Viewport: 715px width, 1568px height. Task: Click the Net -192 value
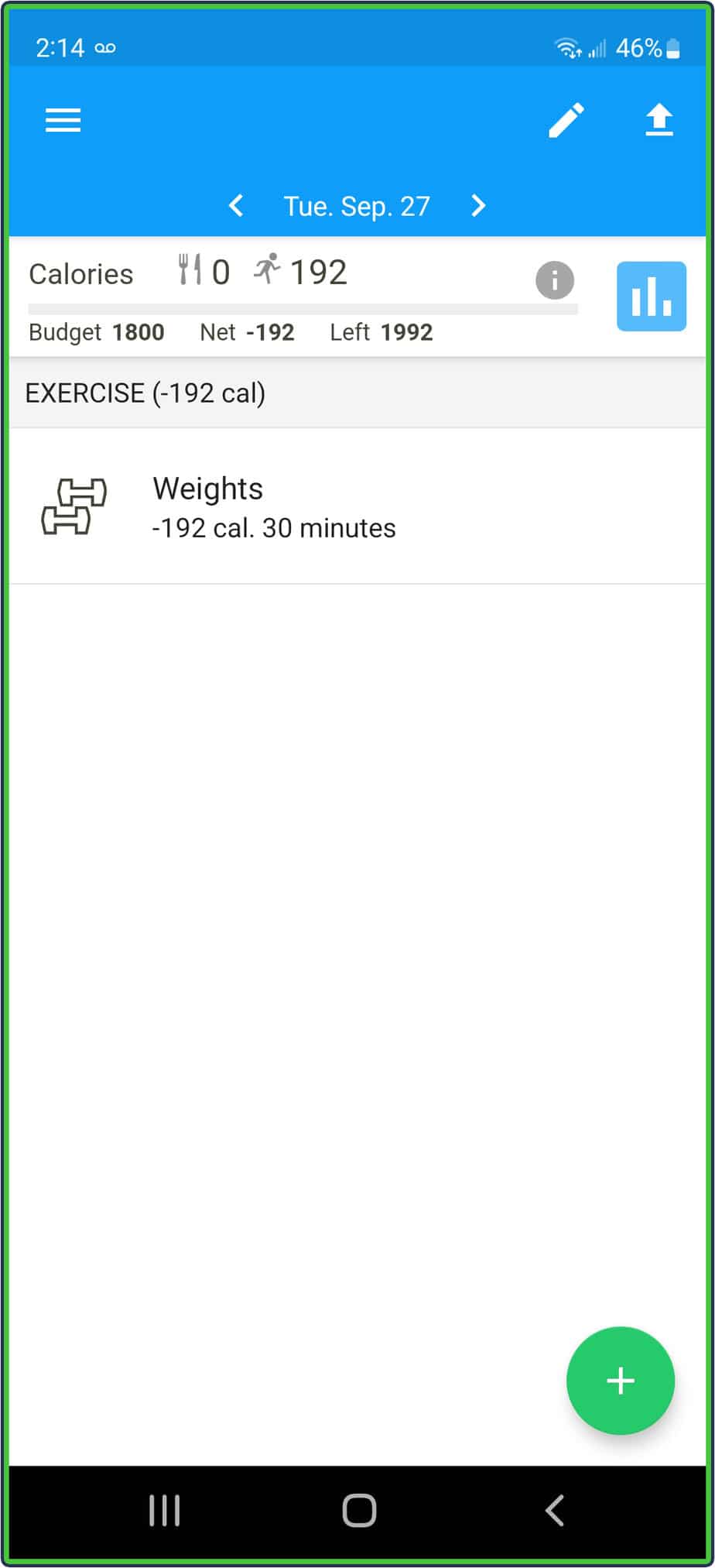(246, 332)
